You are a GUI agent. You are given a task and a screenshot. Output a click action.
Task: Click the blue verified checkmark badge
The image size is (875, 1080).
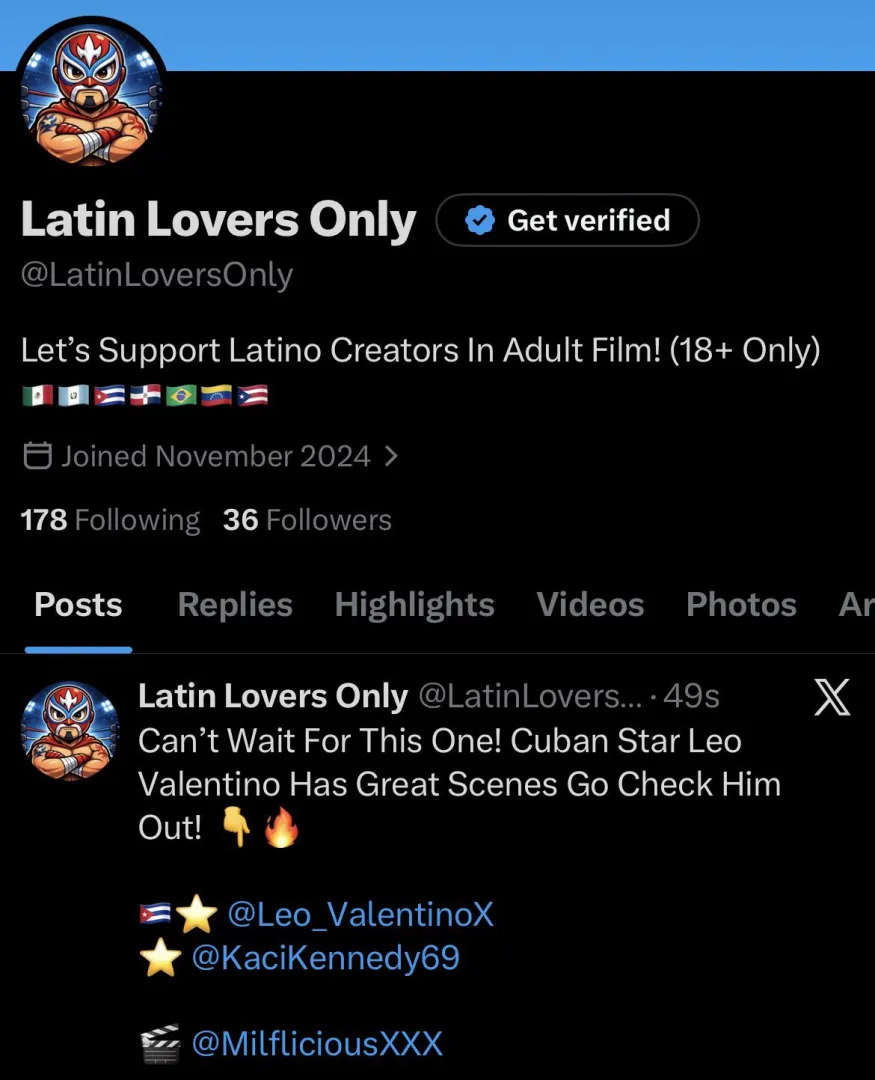click(x=481, y=220)
